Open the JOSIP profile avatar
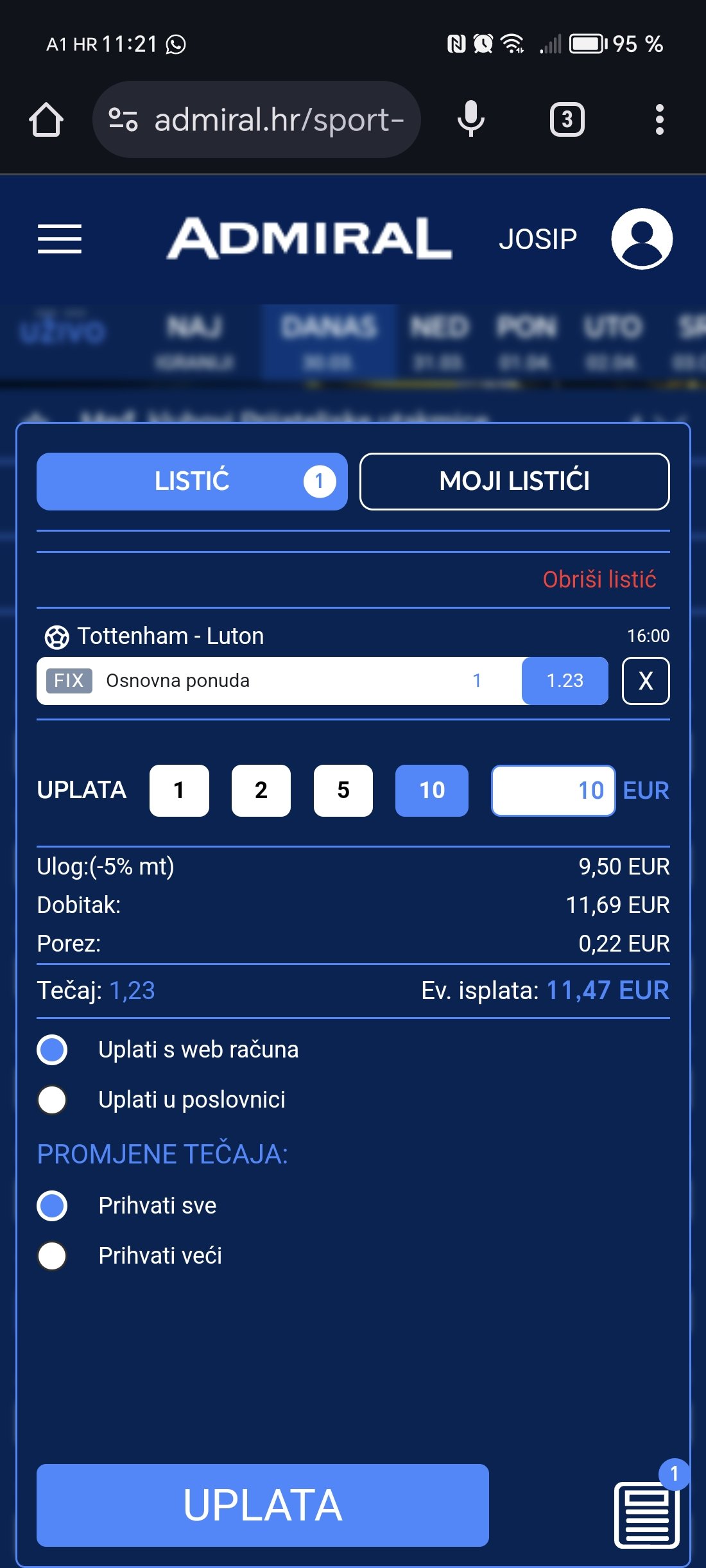706x1568 pixels. coord(642,239)
